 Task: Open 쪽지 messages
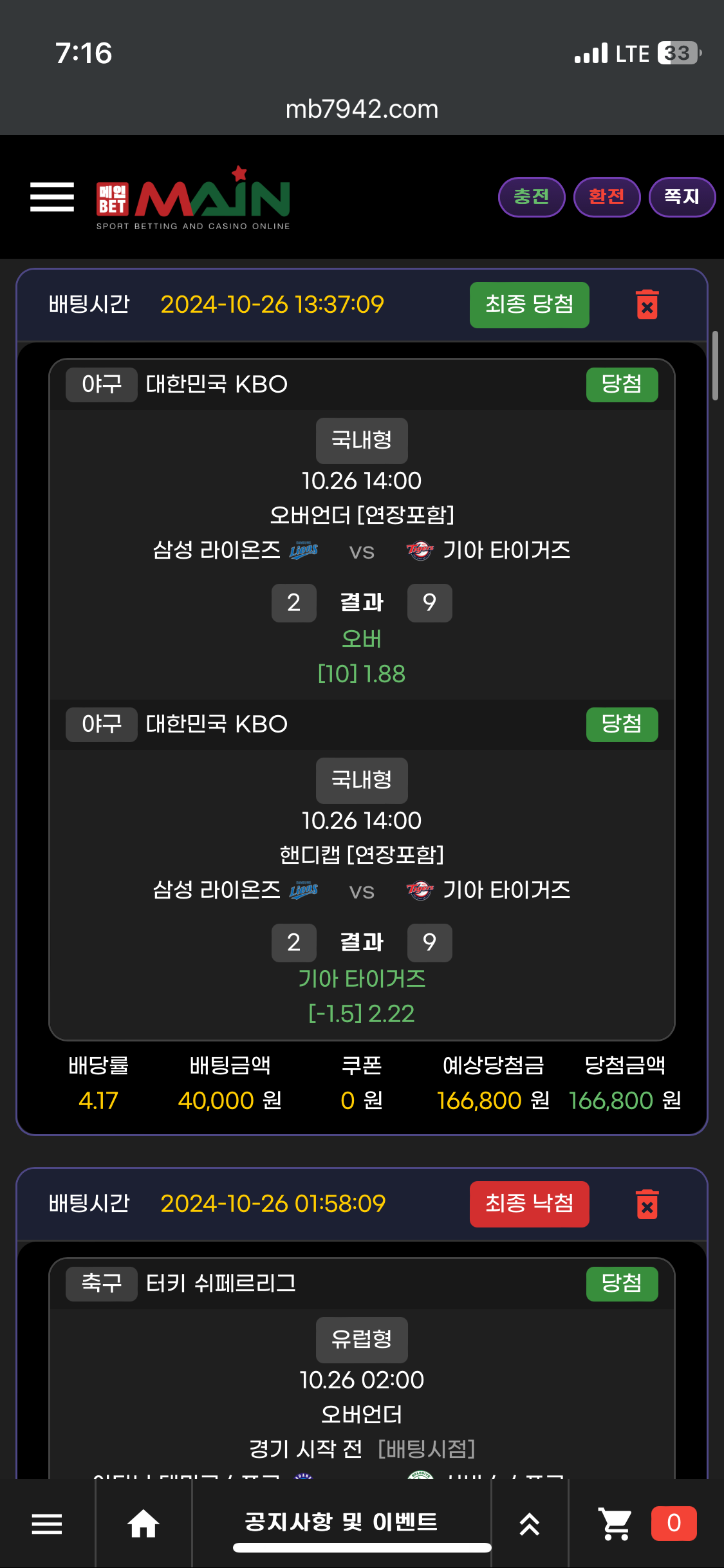(x=682, y=197)
